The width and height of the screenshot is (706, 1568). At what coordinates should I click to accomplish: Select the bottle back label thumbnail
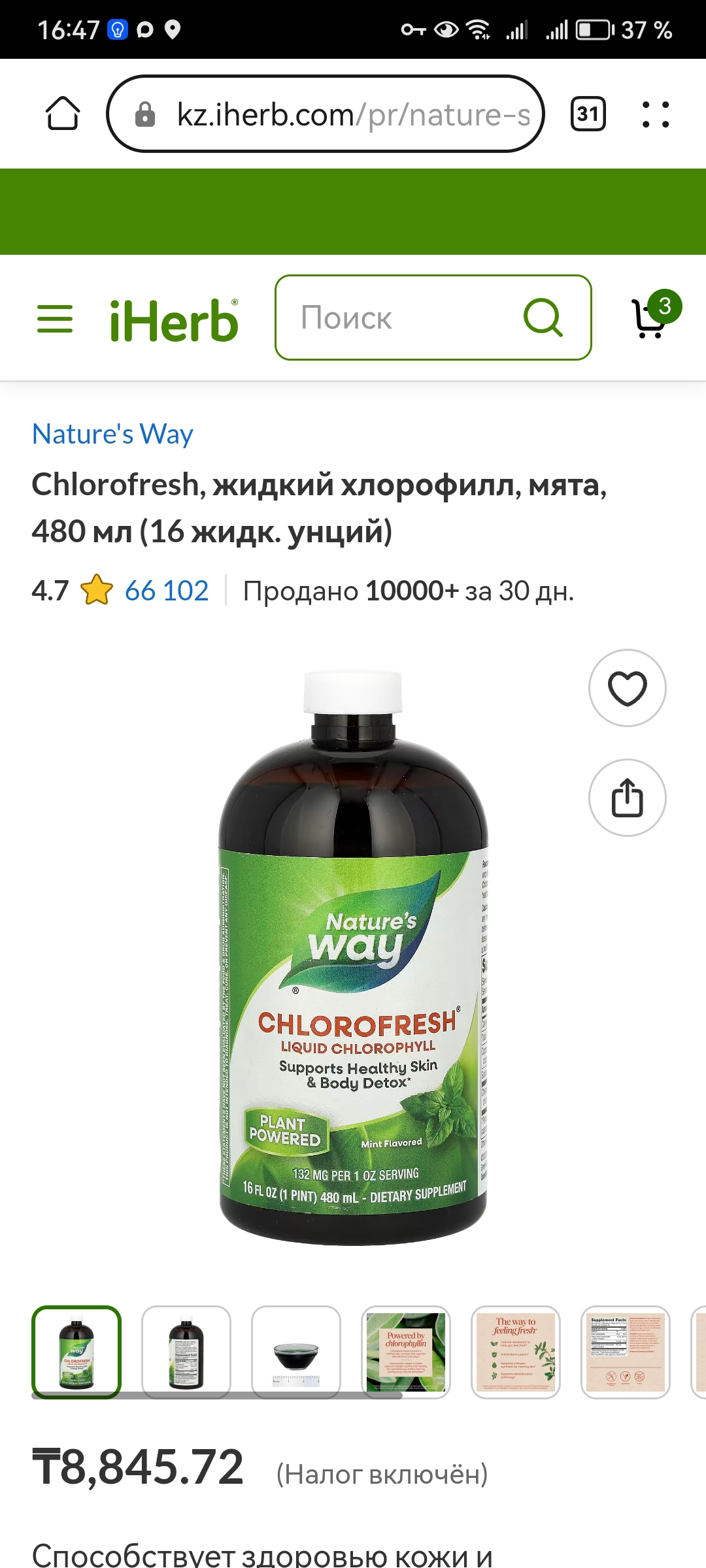[x=186, y=1352]
